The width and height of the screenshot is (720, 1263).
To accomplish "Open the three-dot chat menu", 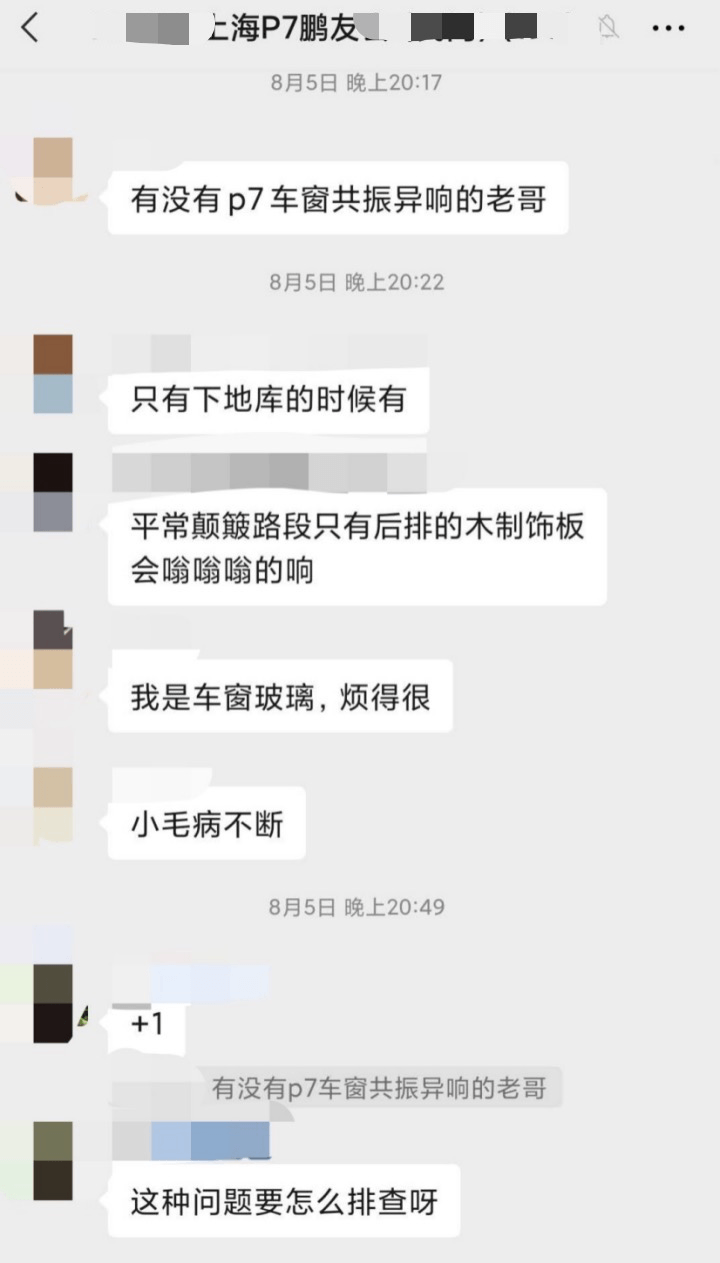I will coord(668,28).
